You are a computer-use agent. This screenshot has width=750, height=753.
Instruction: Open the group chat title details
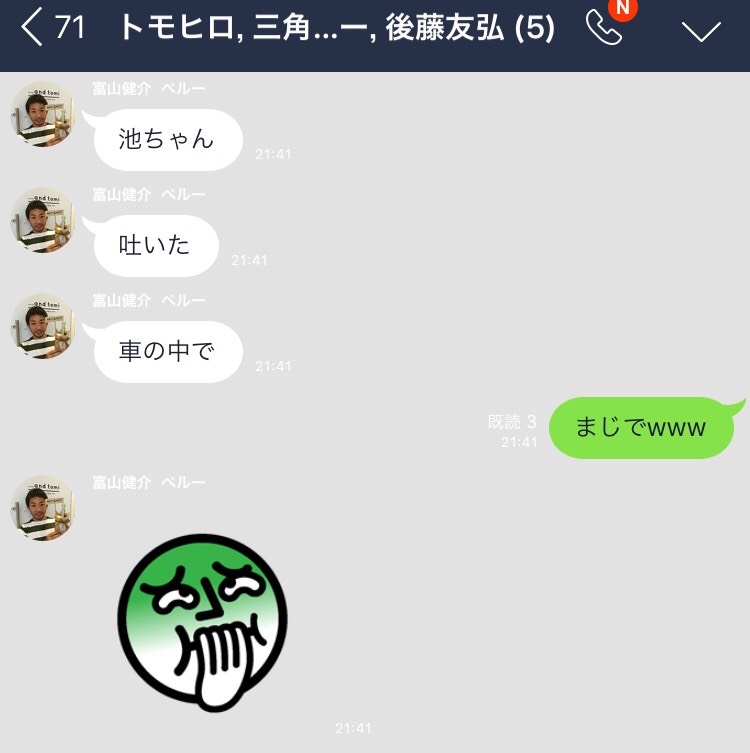point(336,28)
